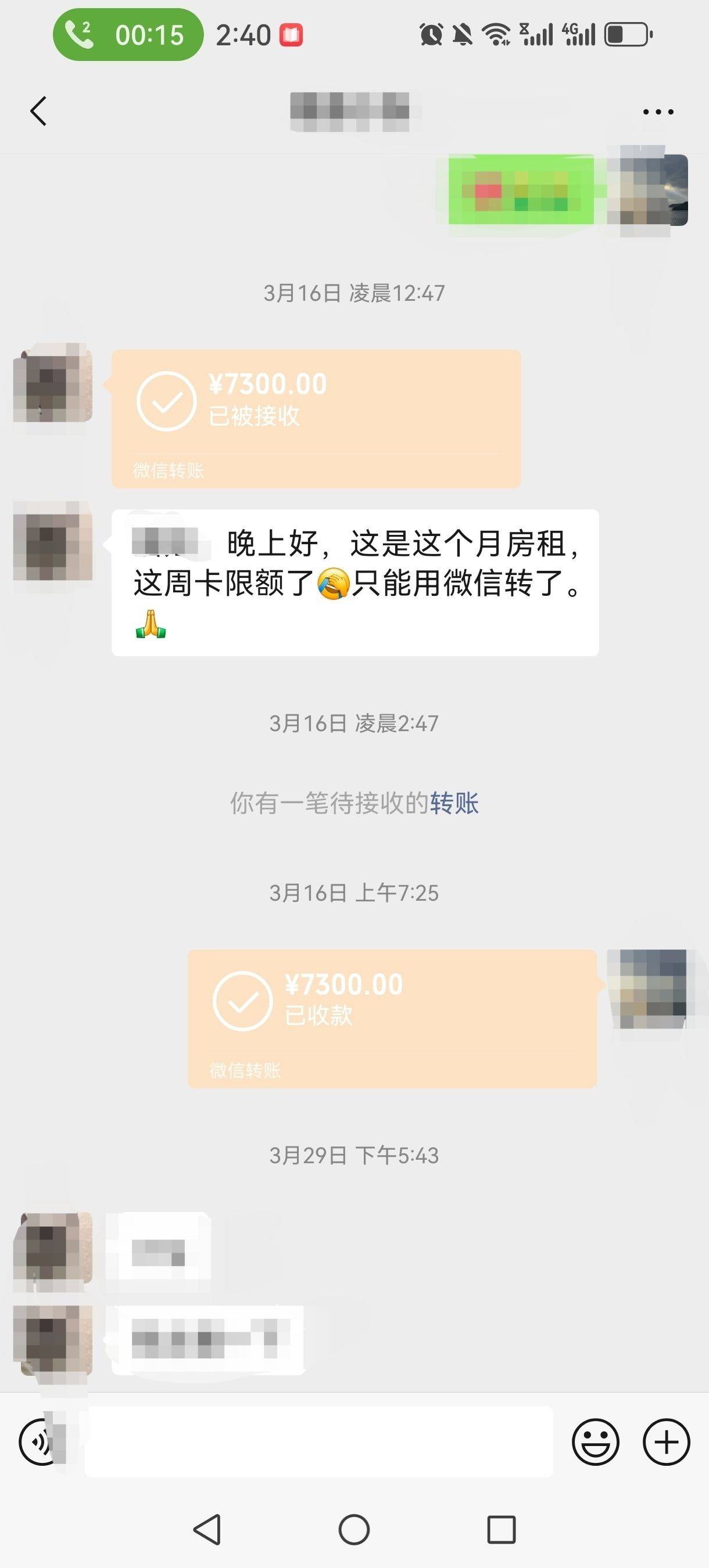Tap the system home button
Screen dimensions: 709x1568
(x=354, y=1530)
